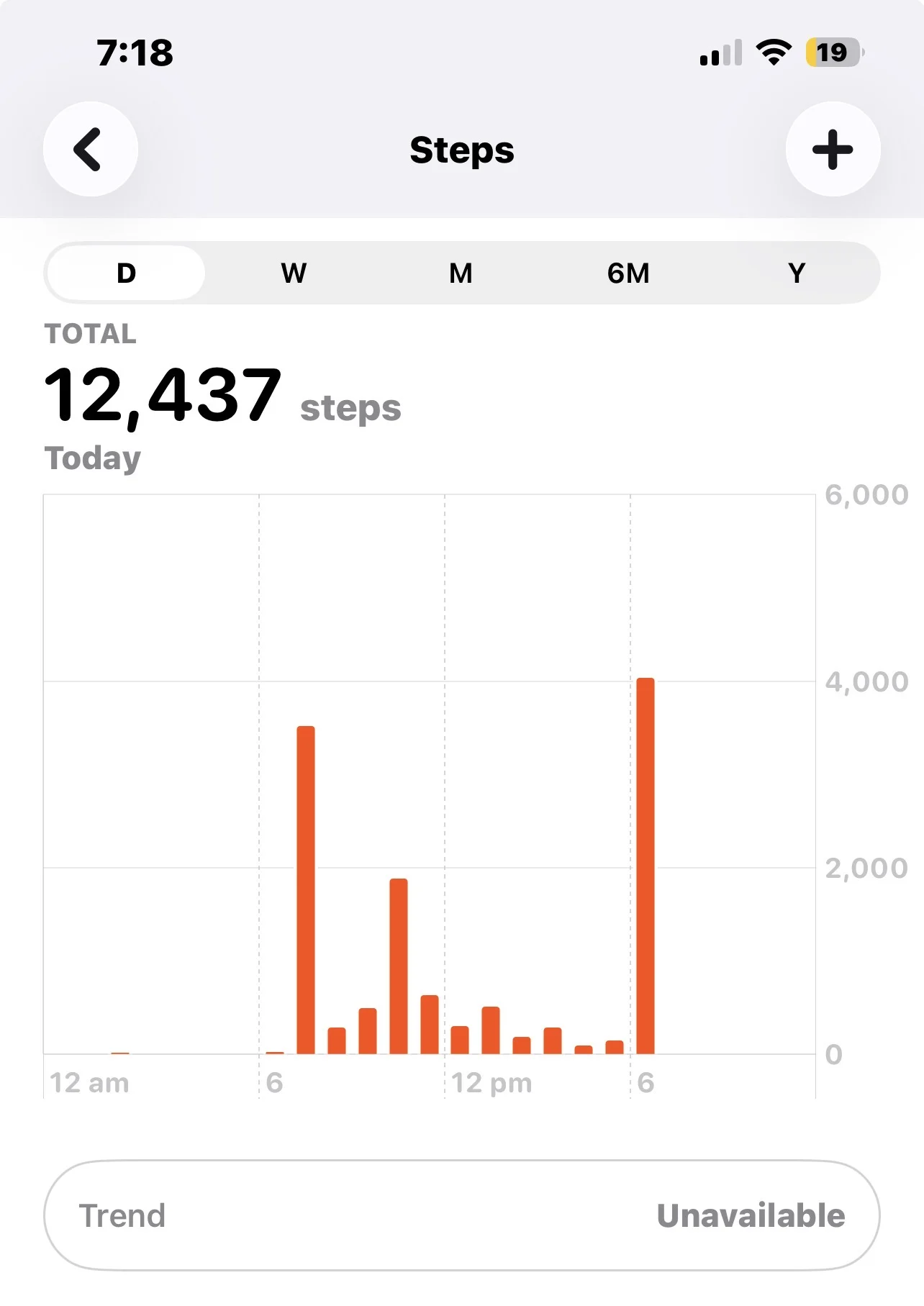Go back from the Steps screen
Image resolution: width=924 pixels, height=1306 pixels.
(x=90, y=149)
